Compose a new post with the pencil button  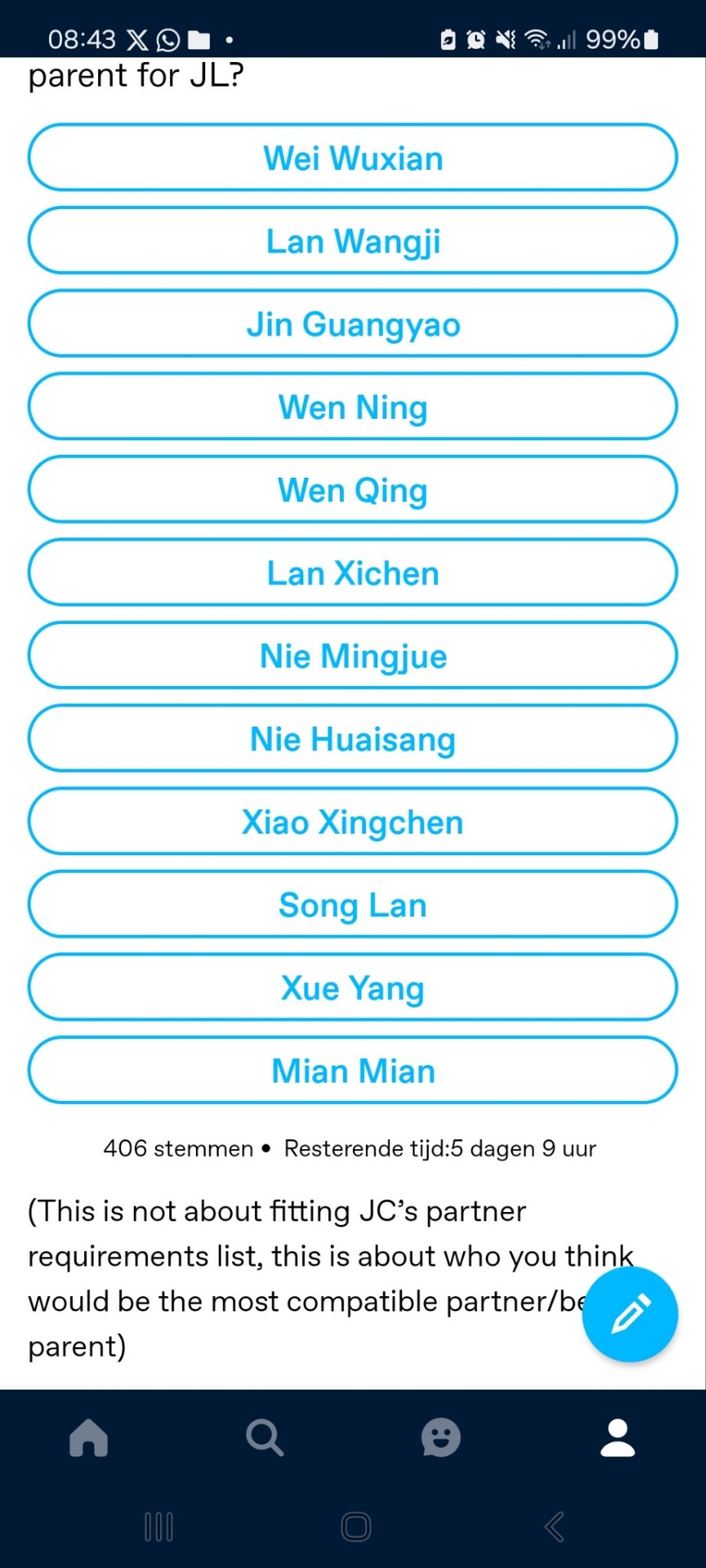(629, 1314)
